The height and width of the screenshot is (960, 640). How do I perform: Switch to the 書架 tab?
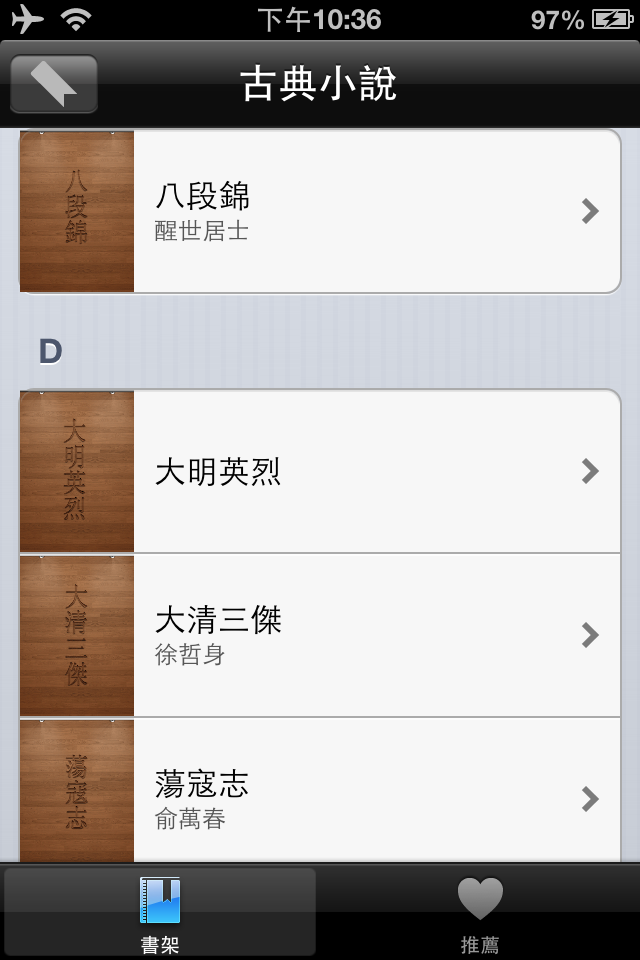pyautogui.click(x=160, y=912)
